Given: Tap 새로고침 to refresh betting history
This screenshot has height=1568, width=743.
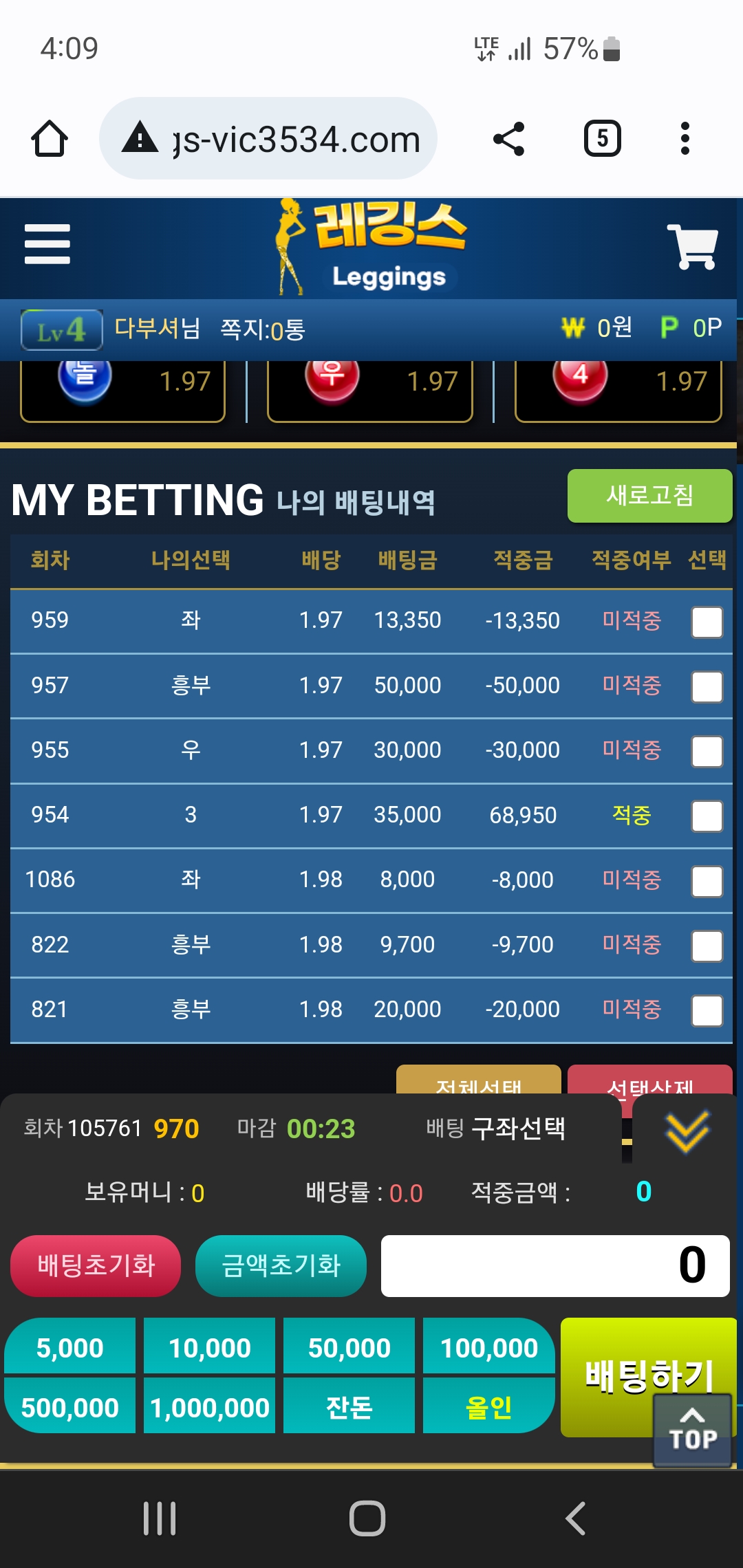Looking at the screenshot, I should [649, 496].
